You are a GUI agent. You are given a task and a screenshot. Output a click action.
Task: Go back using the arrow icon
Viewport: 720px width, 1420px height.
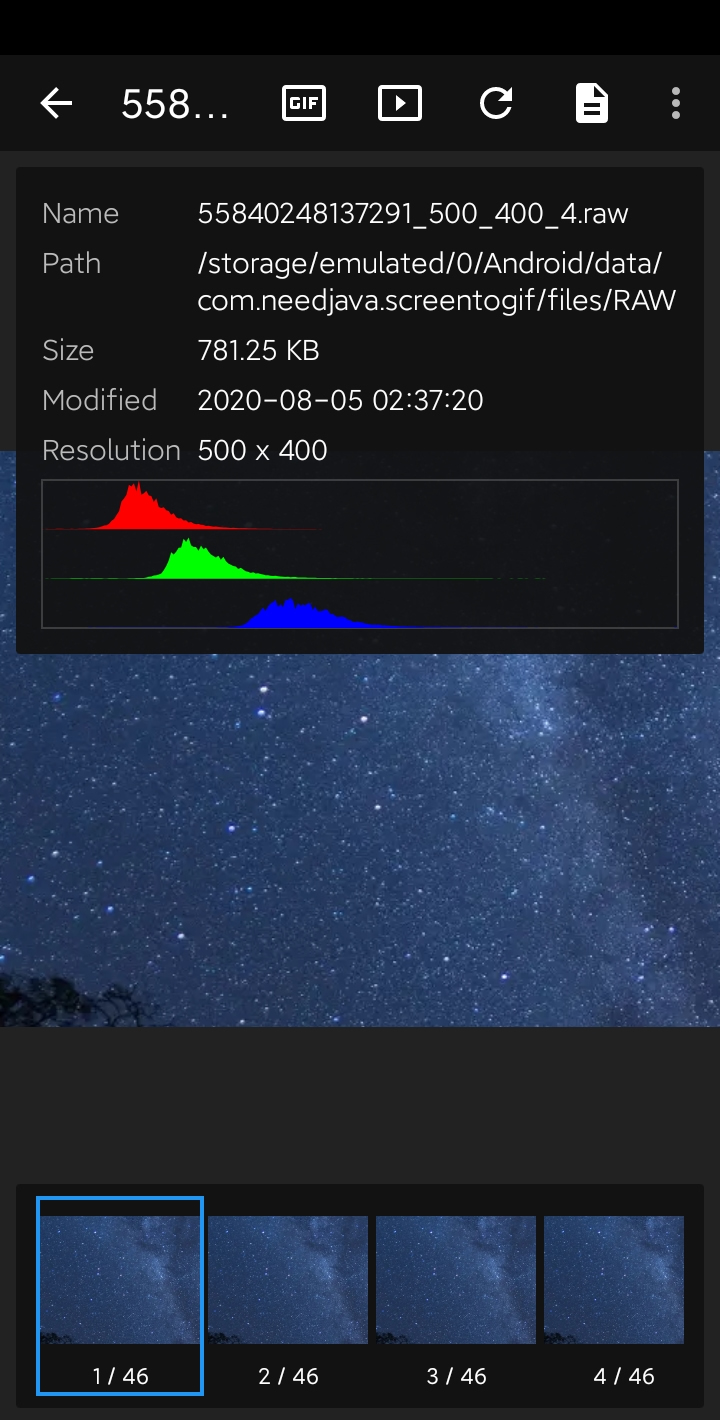click(x=56, y=103)
